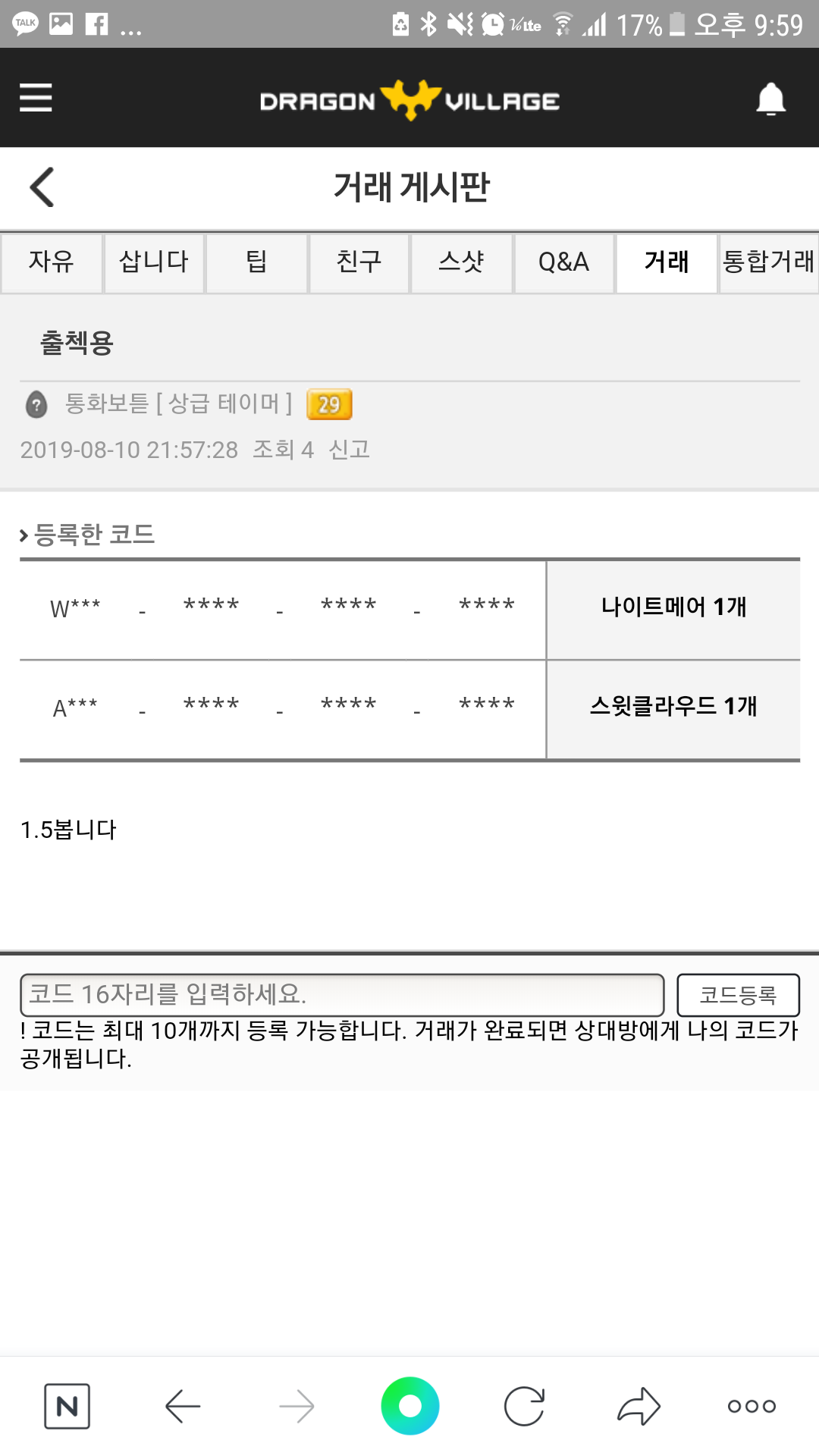Open the browser more options menu

tap(752, 1407)
